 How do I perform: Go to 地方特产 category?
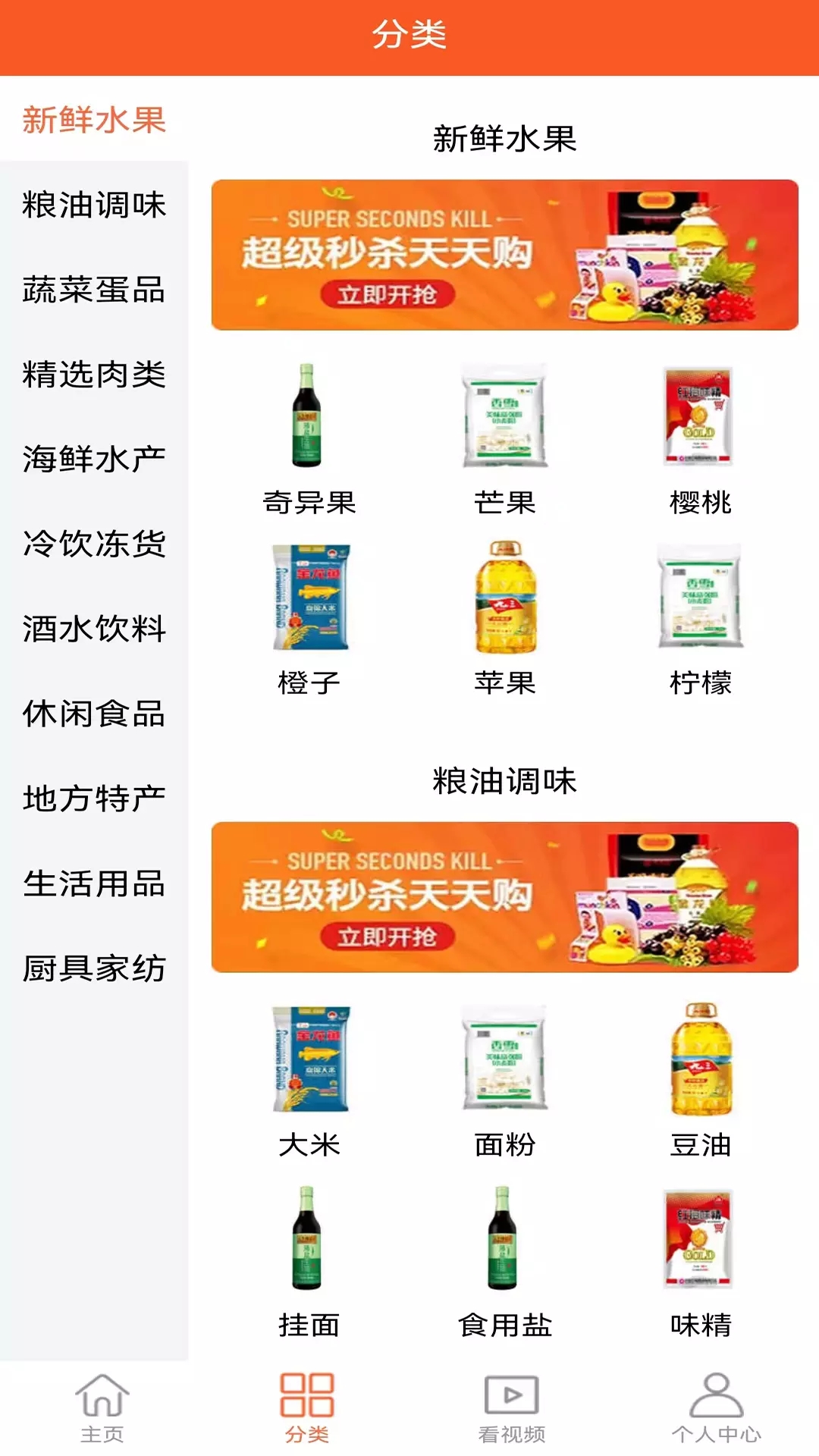[x=94, y=799]
